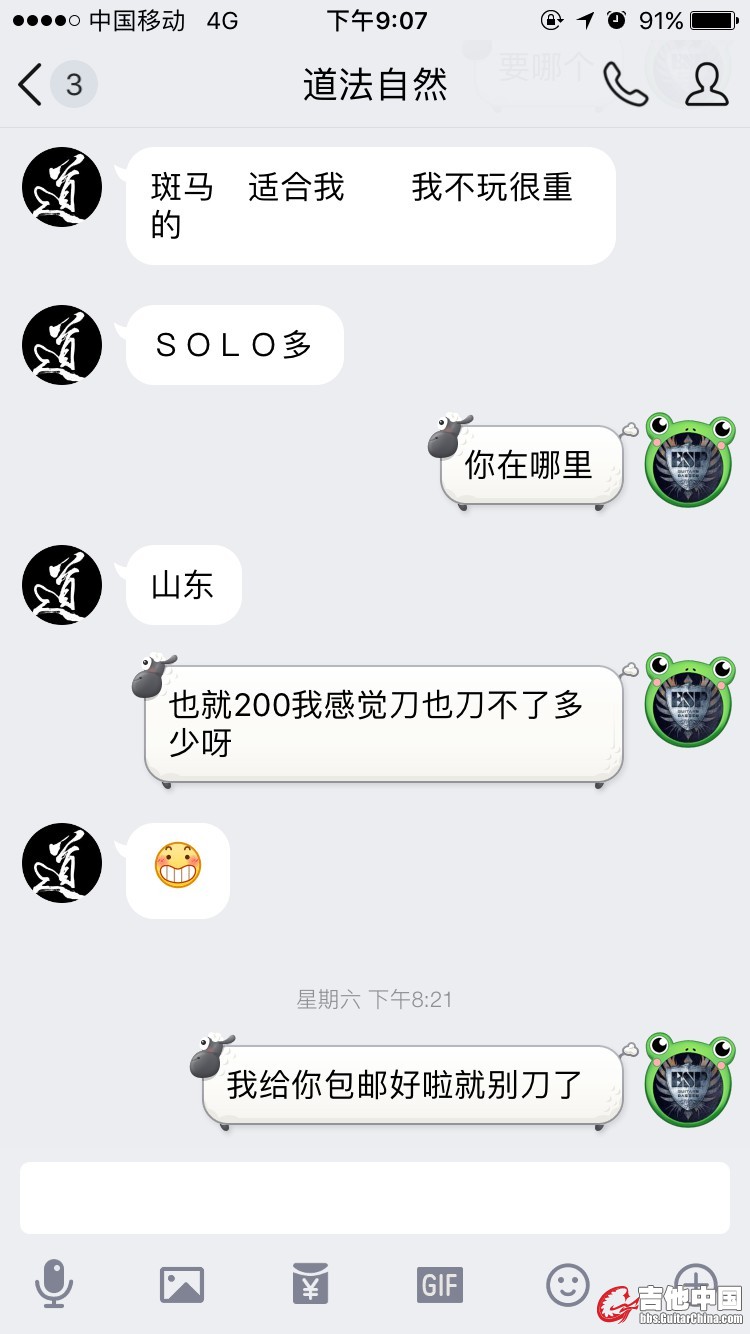
Task: Open the photo picker icon
Action: point(182,1284)
